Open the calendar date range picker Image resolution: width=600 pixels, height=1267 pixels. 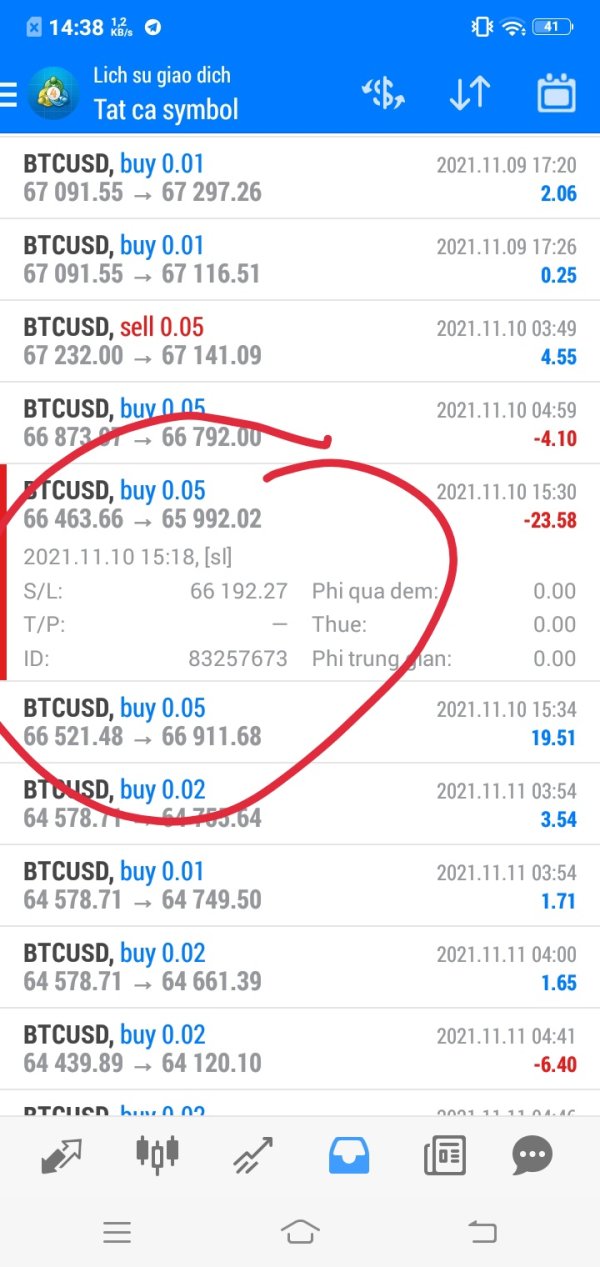pos(557,94)
